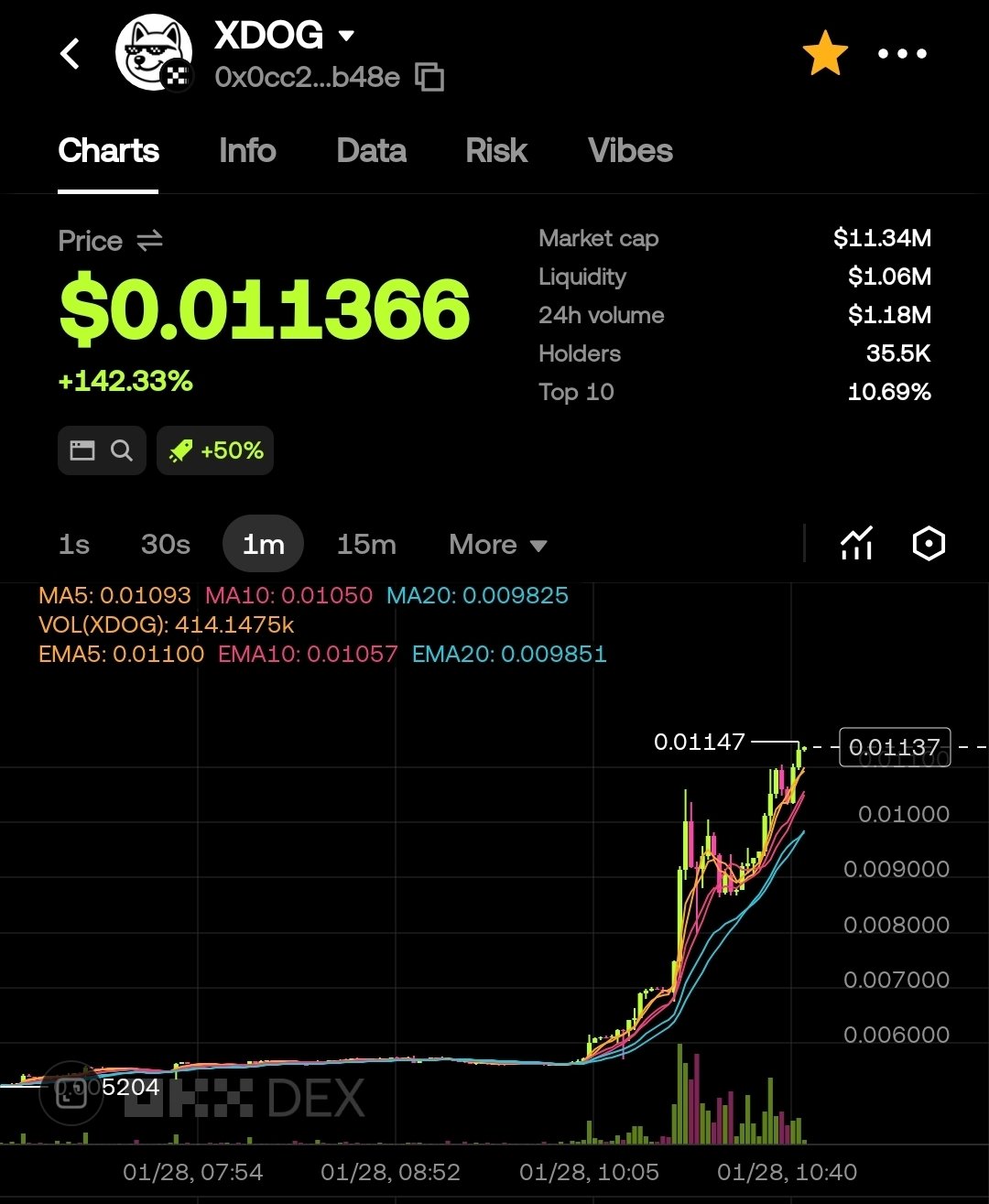View the Vibes tab
The image size is (989, 1204).
point(630,151)
